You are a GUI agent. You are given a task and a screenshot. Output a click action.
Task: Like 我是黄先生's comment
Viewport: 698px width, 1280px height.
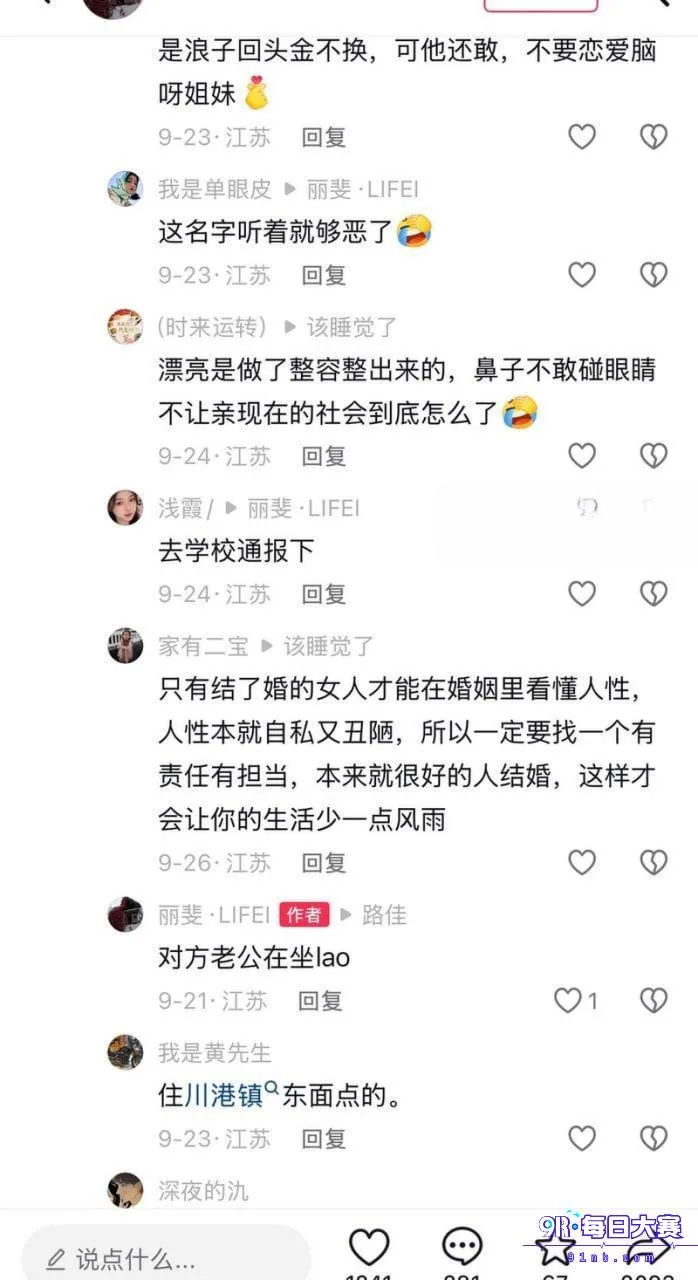click(582, 1138)
